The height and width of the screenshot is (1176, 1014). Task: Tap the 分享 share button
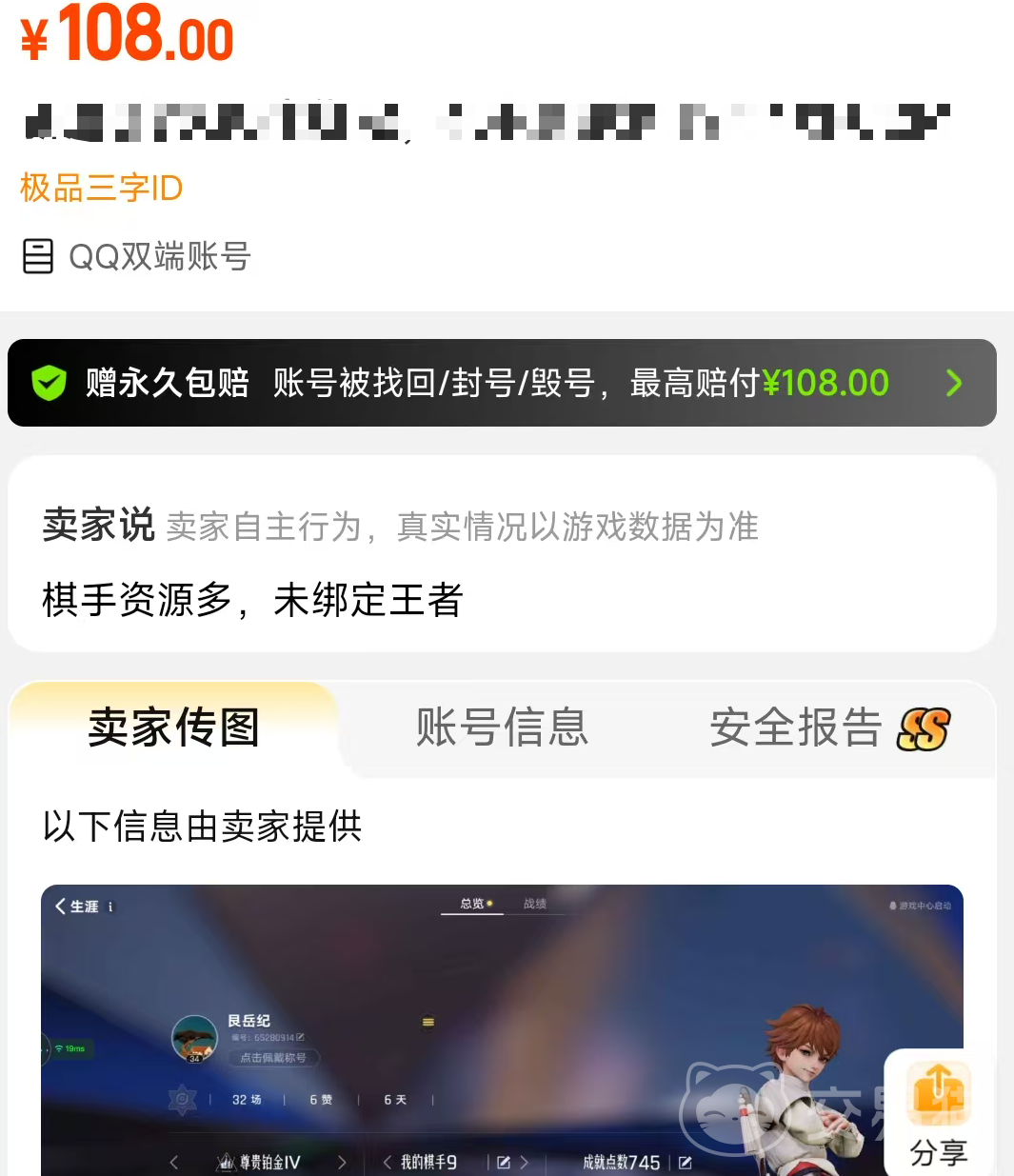click(x=939, y=1113)
